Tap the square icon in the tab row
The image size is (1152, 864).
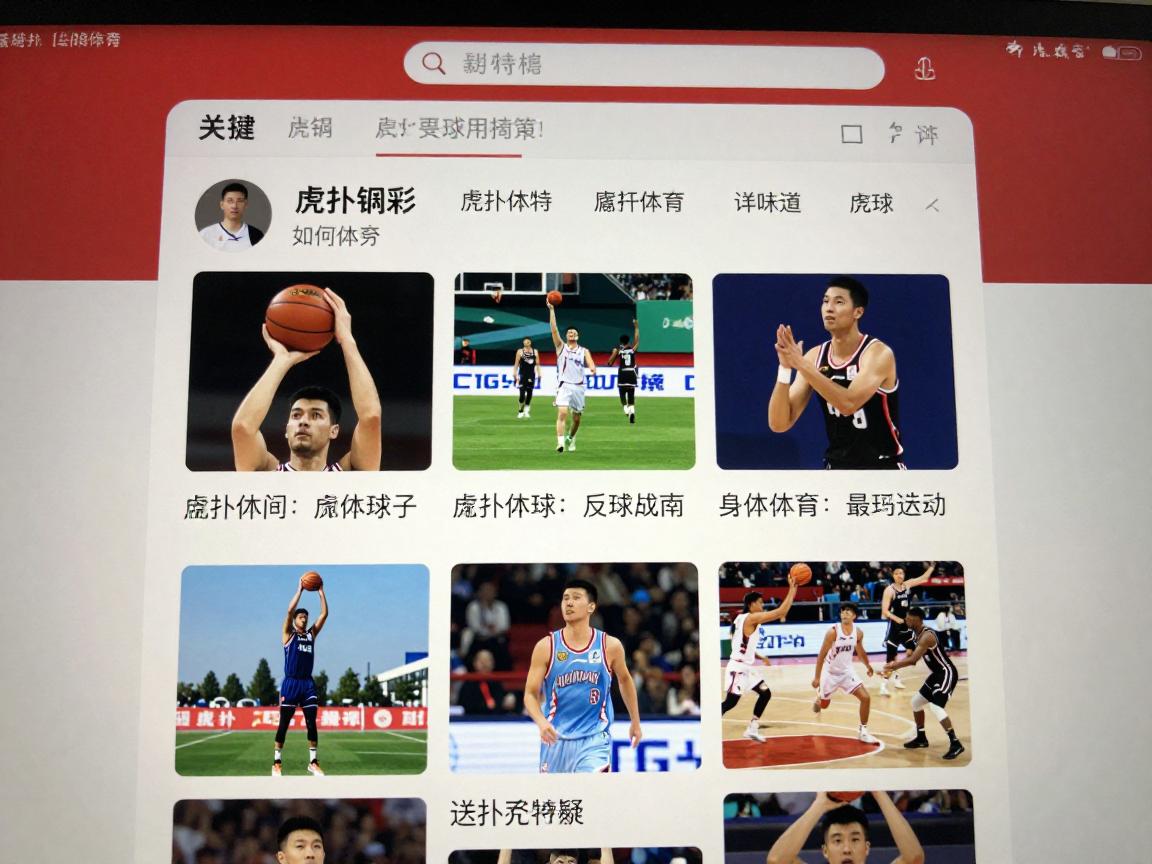[x=852, y=134]
